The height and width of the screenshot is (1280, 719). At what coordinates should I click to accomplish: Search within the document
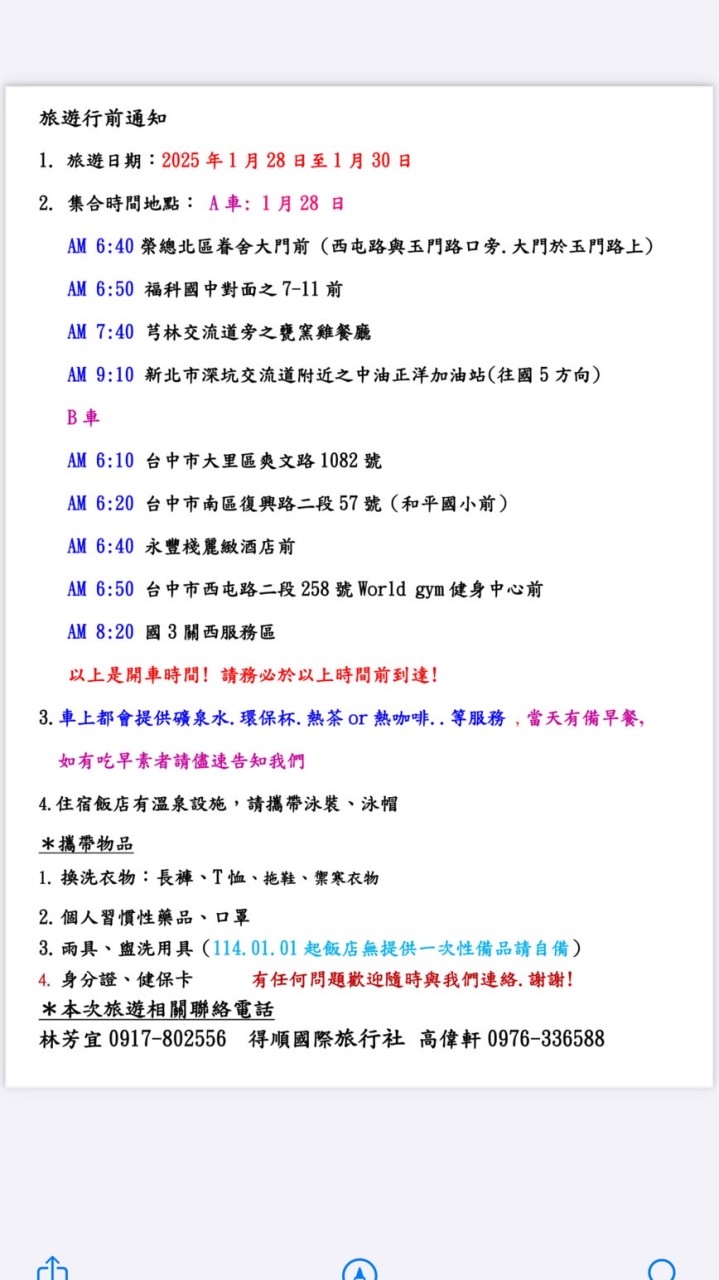coord(662,1269)
